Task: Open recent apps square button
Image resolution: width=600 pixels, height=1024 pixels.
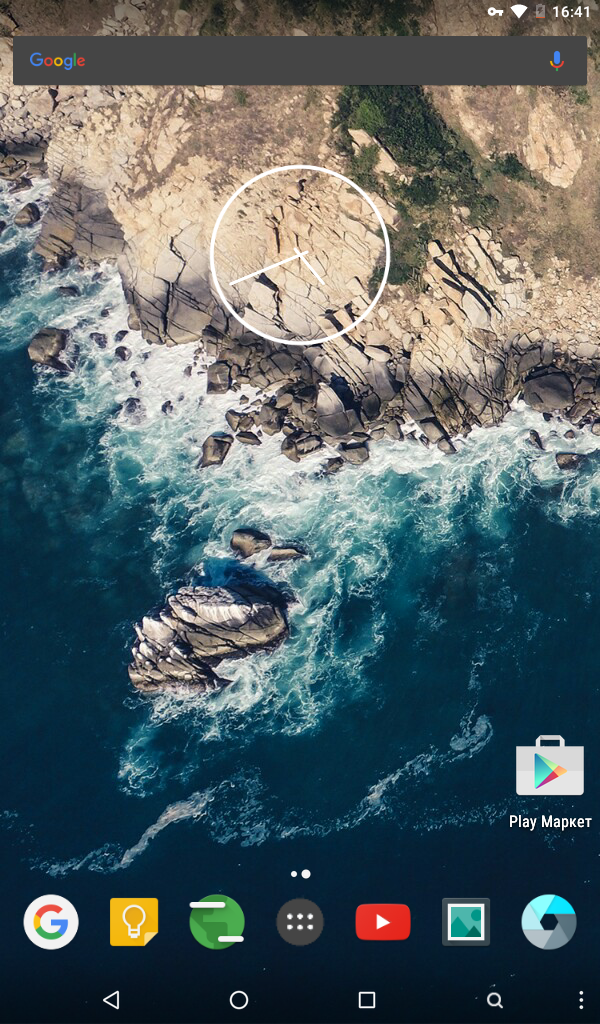Action: 367,1000
